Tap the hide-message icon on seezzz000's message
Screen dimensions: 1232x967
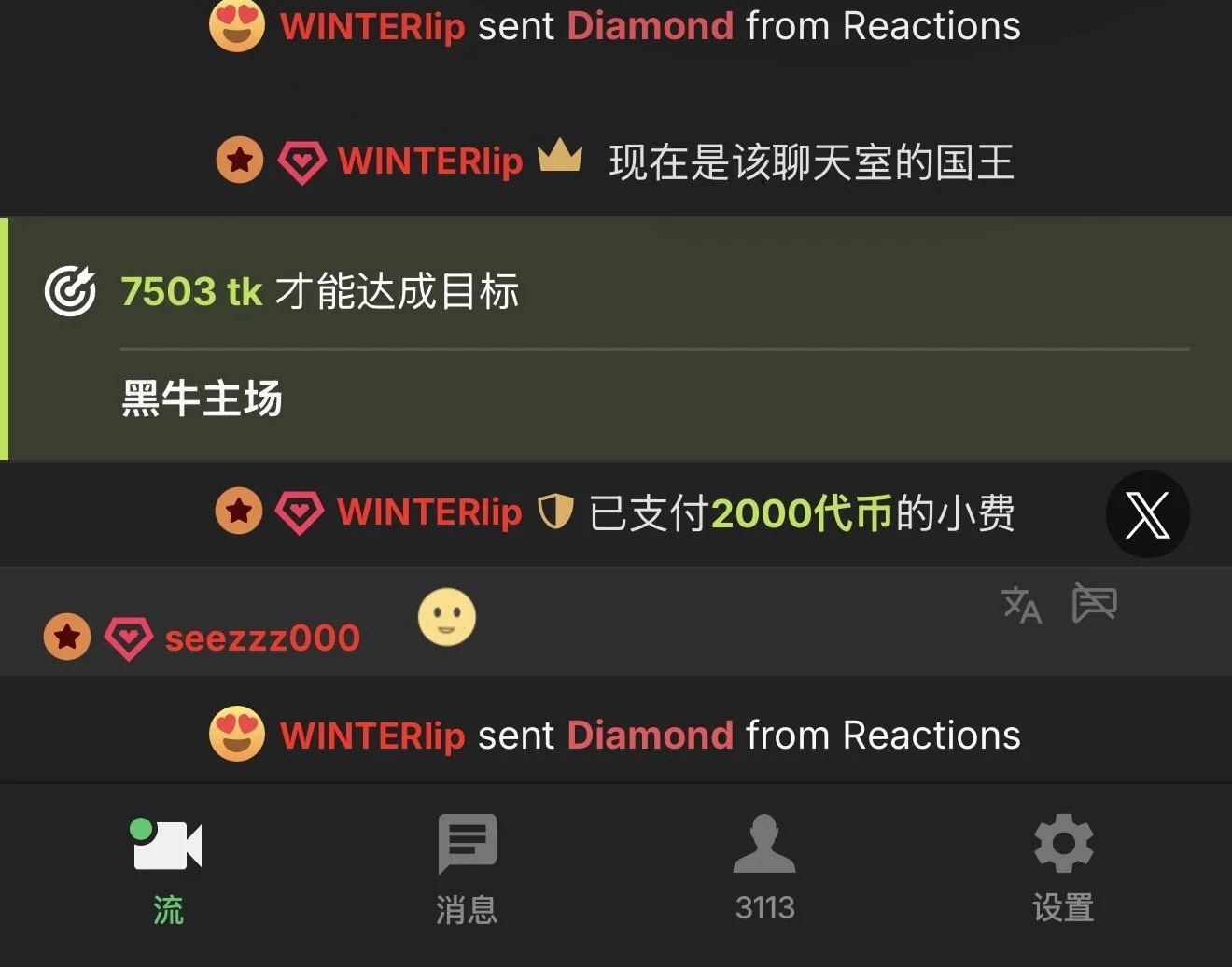click(x=1094, y=603)
